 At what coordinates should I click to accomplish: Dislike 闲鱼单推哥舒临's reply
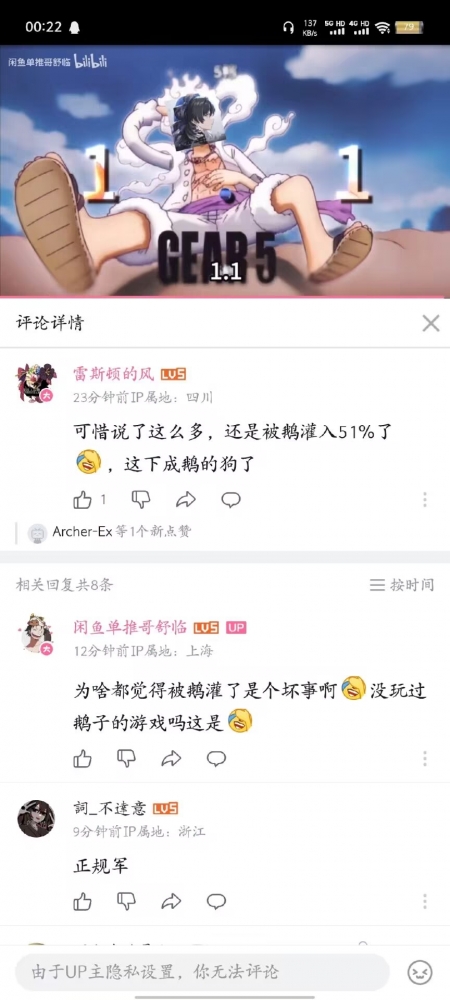tap(126, 758)
